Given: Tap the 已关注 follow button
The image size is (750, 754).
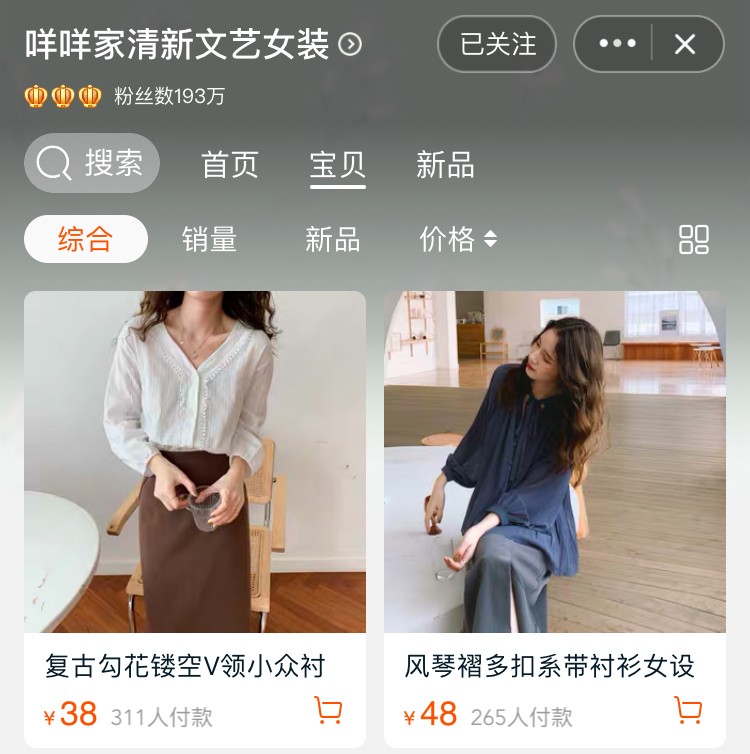Looking at the screenshot, I should [x=497, y=44].
